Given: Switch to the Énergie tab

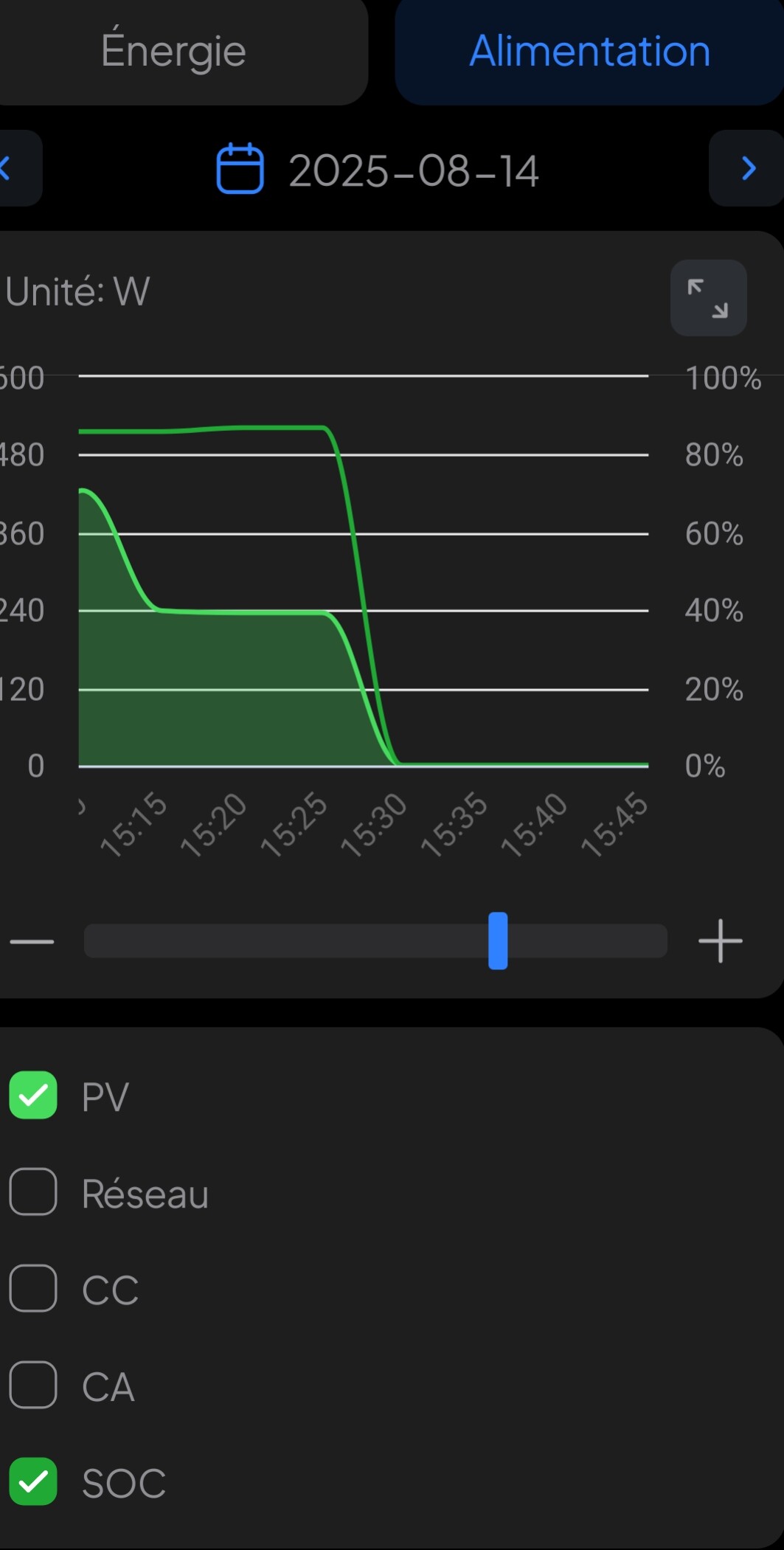Looking at the screenshot, I should pyautogui.click(x=176, y=52).
